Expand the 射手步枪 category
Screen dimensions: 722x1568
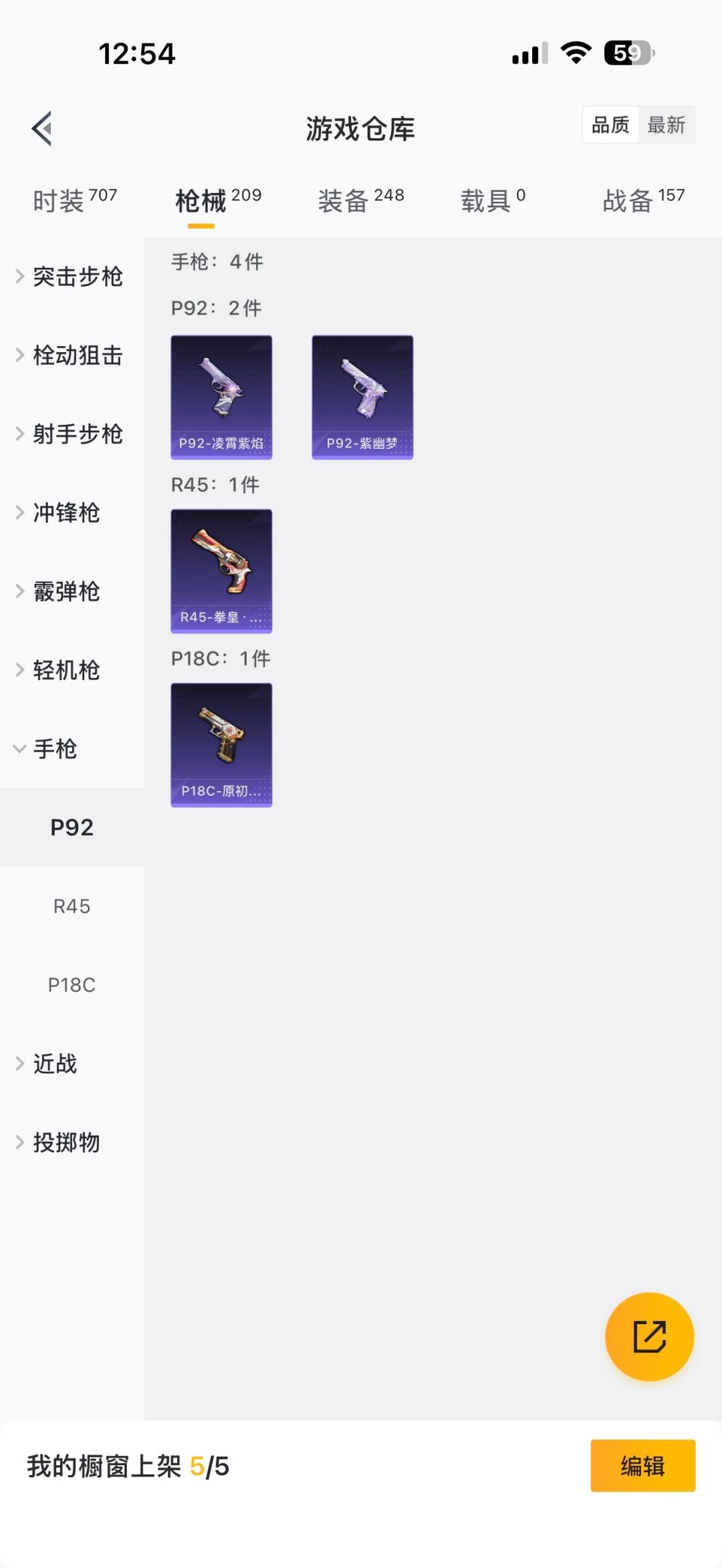[70, 434]
